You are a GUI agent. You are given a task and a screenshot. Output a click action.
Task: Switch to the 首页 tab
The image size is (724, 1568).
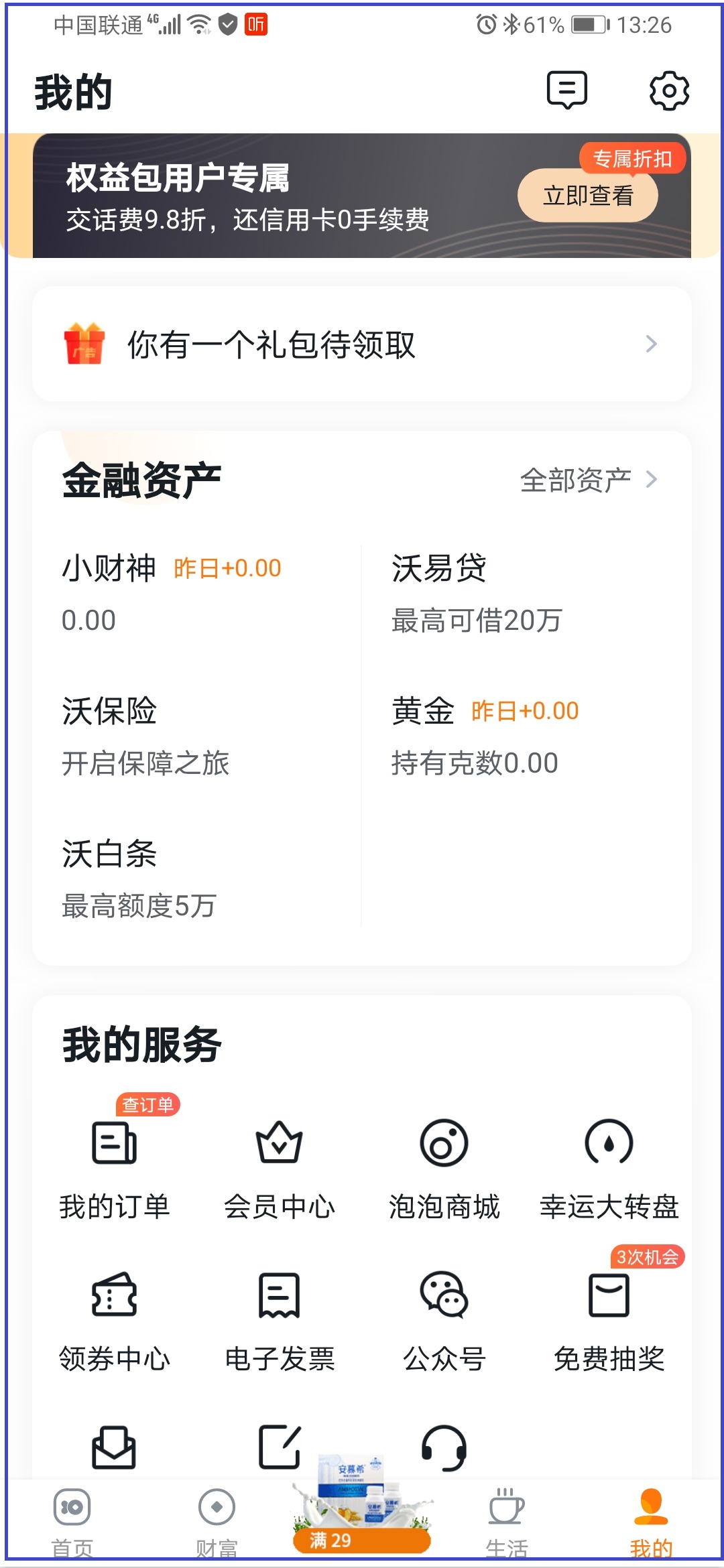coord(72,1521)
